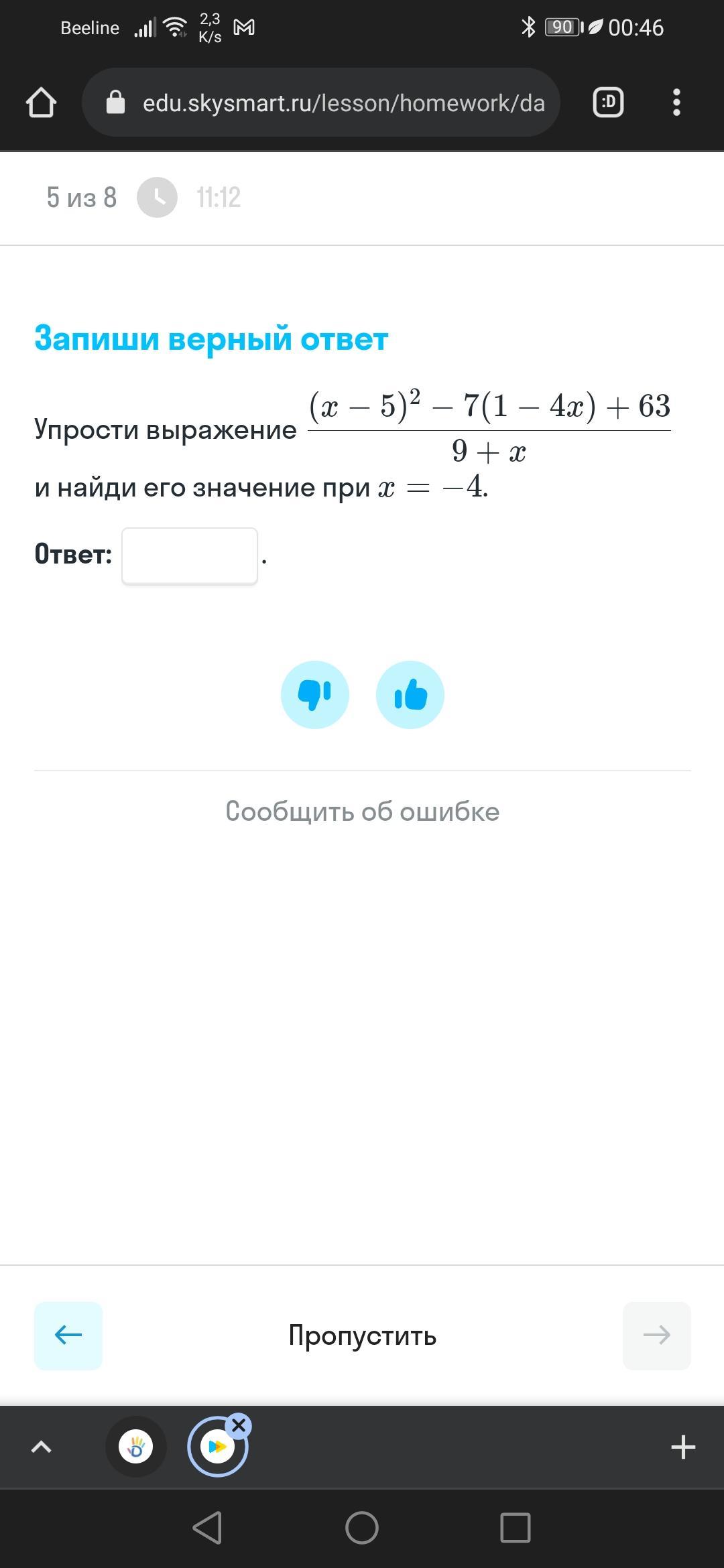This screenshot has height=1568, width=724.
Task: Go back to the previous question
Action: pyautogui.click(x=68, y=1335)
